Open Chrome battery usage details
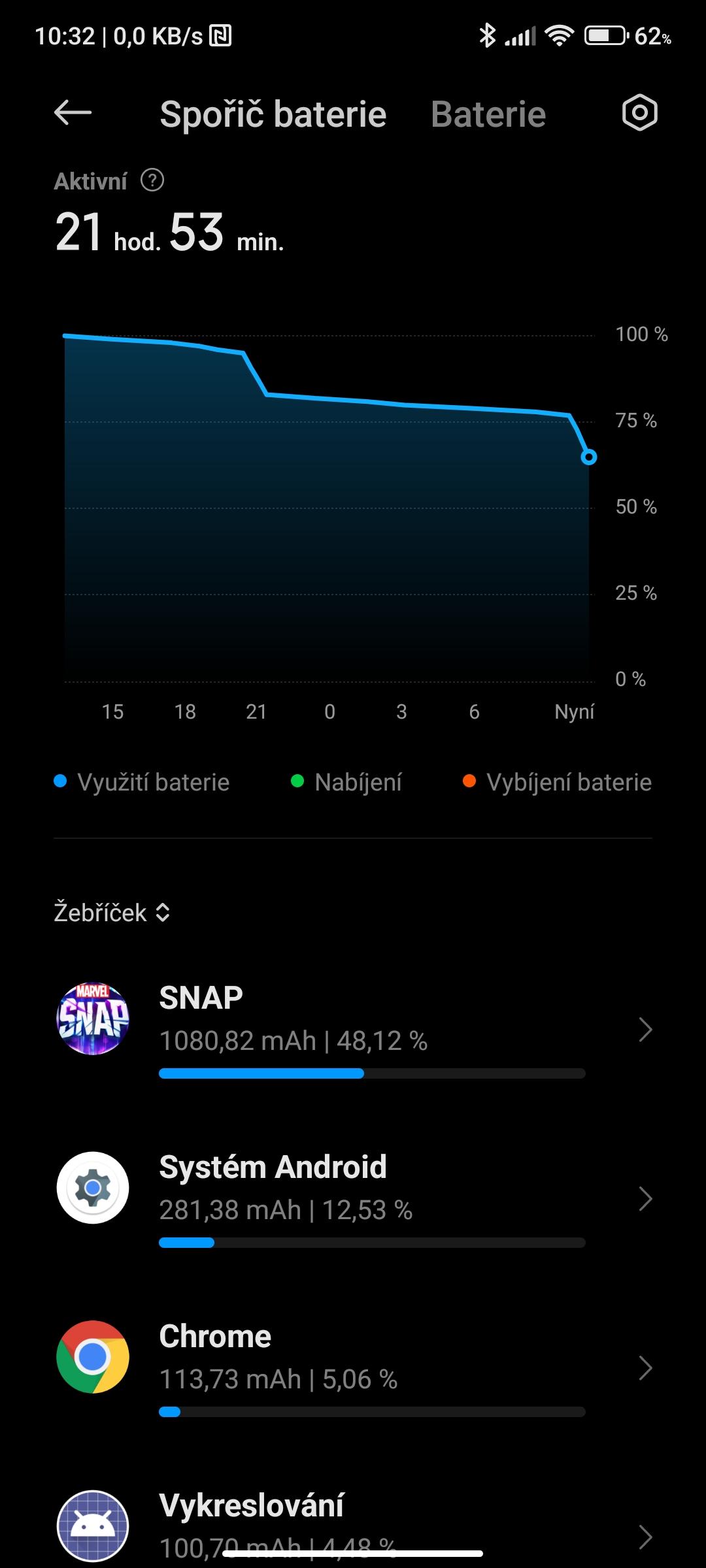 coord(353,1368)
